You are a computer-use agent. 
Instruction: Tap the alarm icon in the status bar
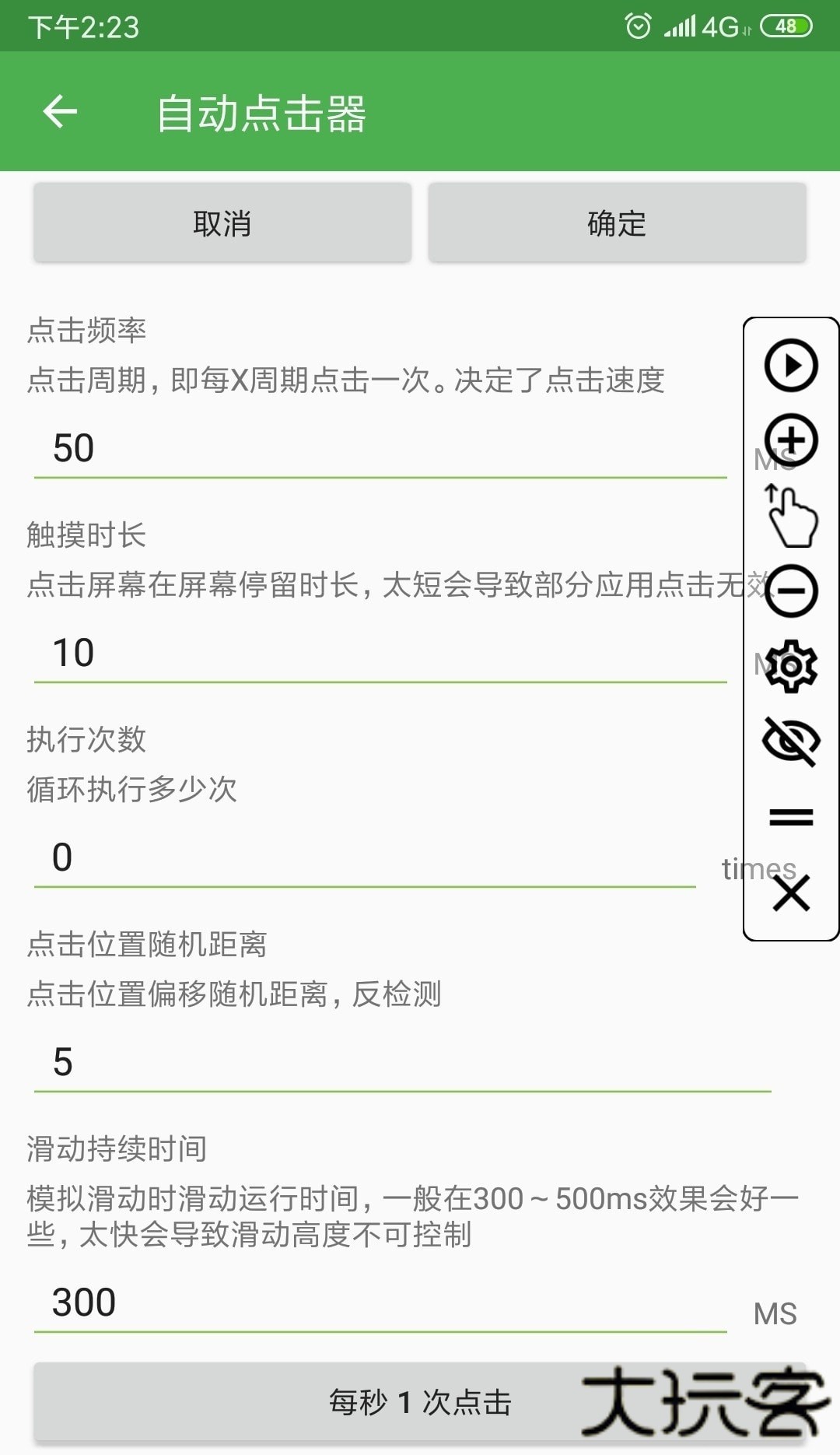coord(636,27)
